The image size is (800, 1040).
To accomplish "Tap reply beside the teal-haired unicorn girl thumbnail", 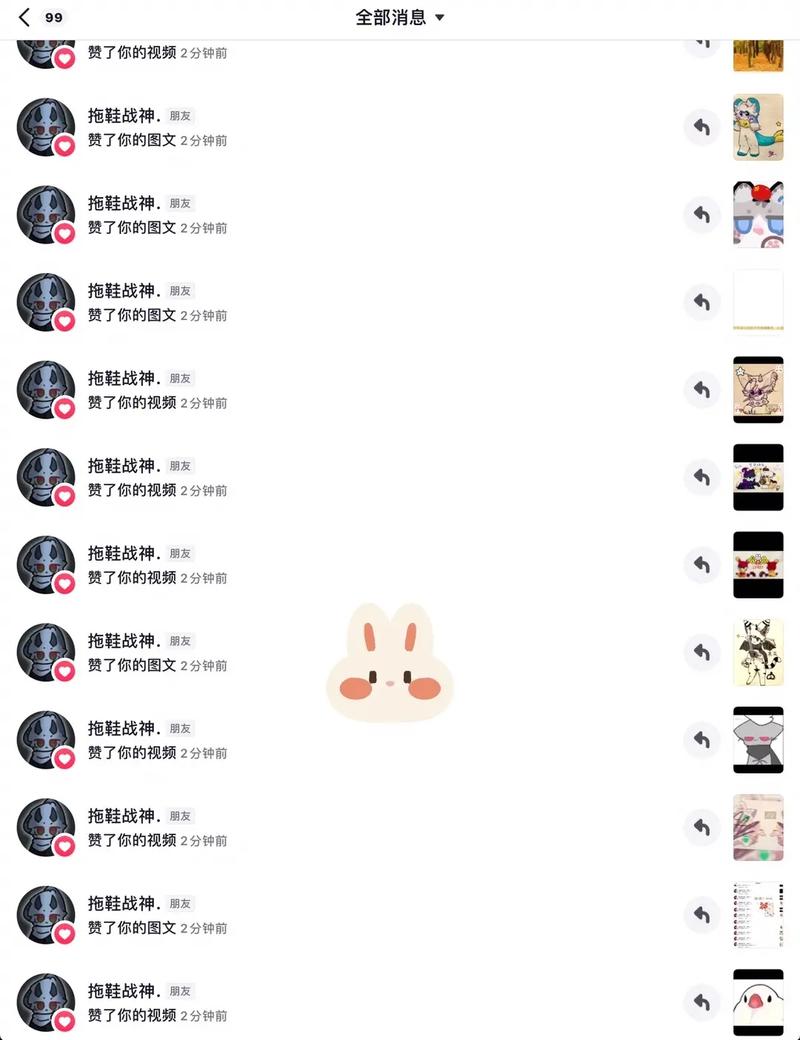I will 702,127.
